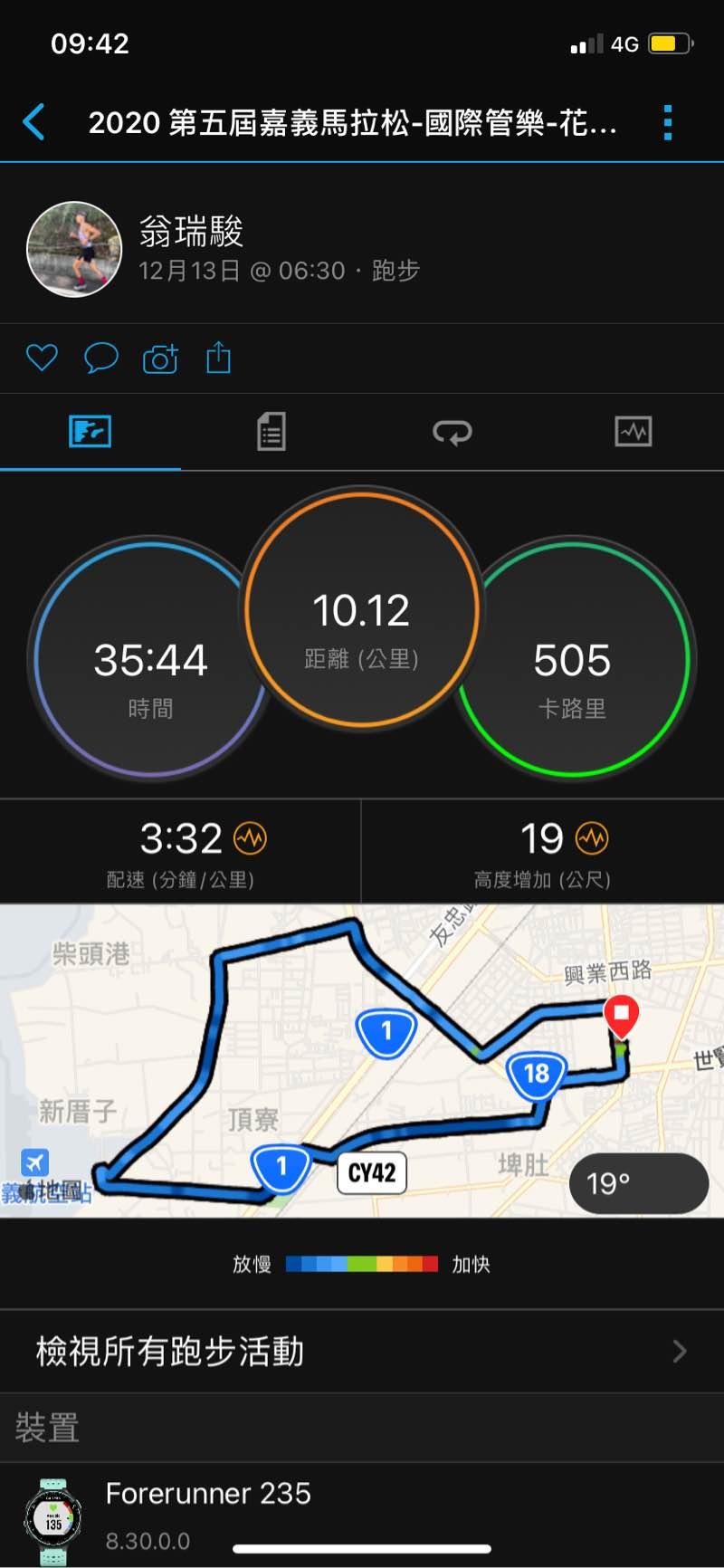Open Forerunner 235 device details

tap(208, 1514)
